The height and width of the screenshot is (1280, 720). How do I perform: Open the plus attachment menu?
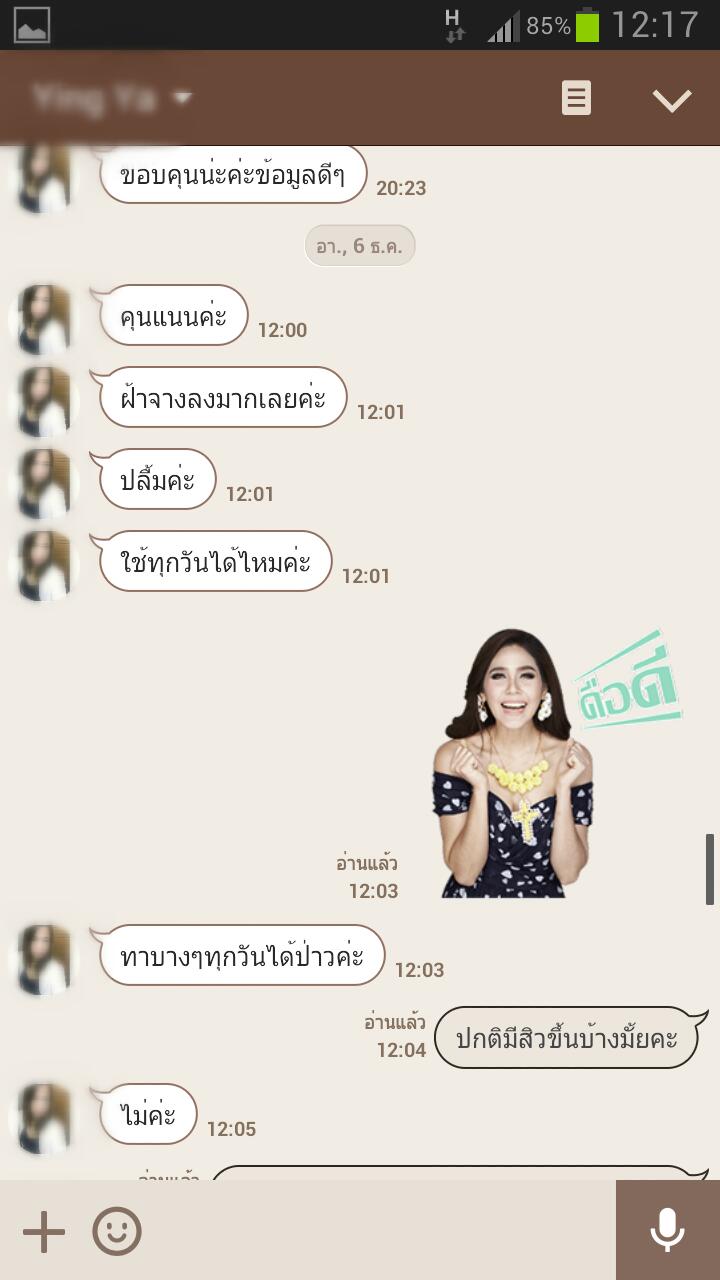[44, 1231]
